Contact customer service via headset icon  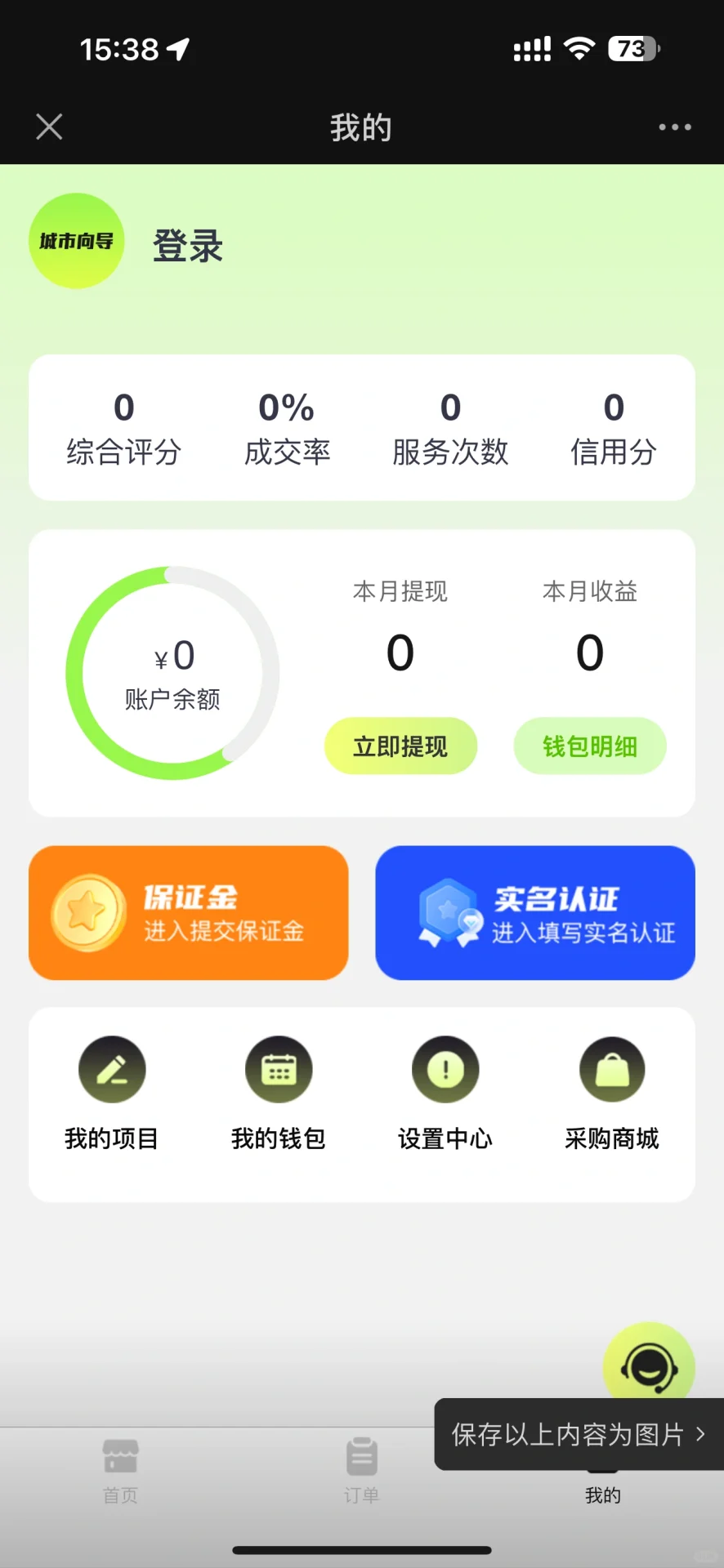649,1365
